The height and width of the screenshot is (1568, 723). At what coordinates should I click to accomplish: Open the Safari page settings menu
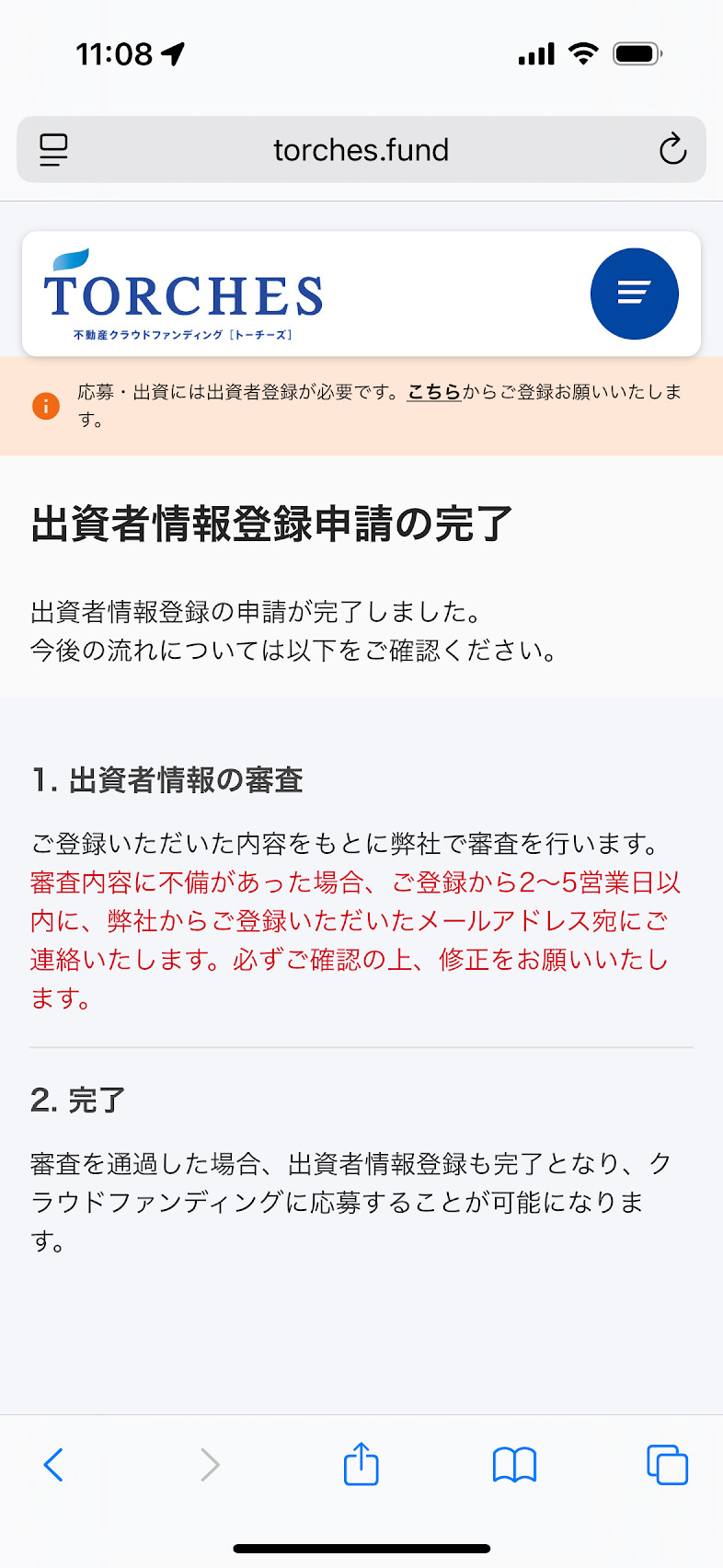(53, 149)
